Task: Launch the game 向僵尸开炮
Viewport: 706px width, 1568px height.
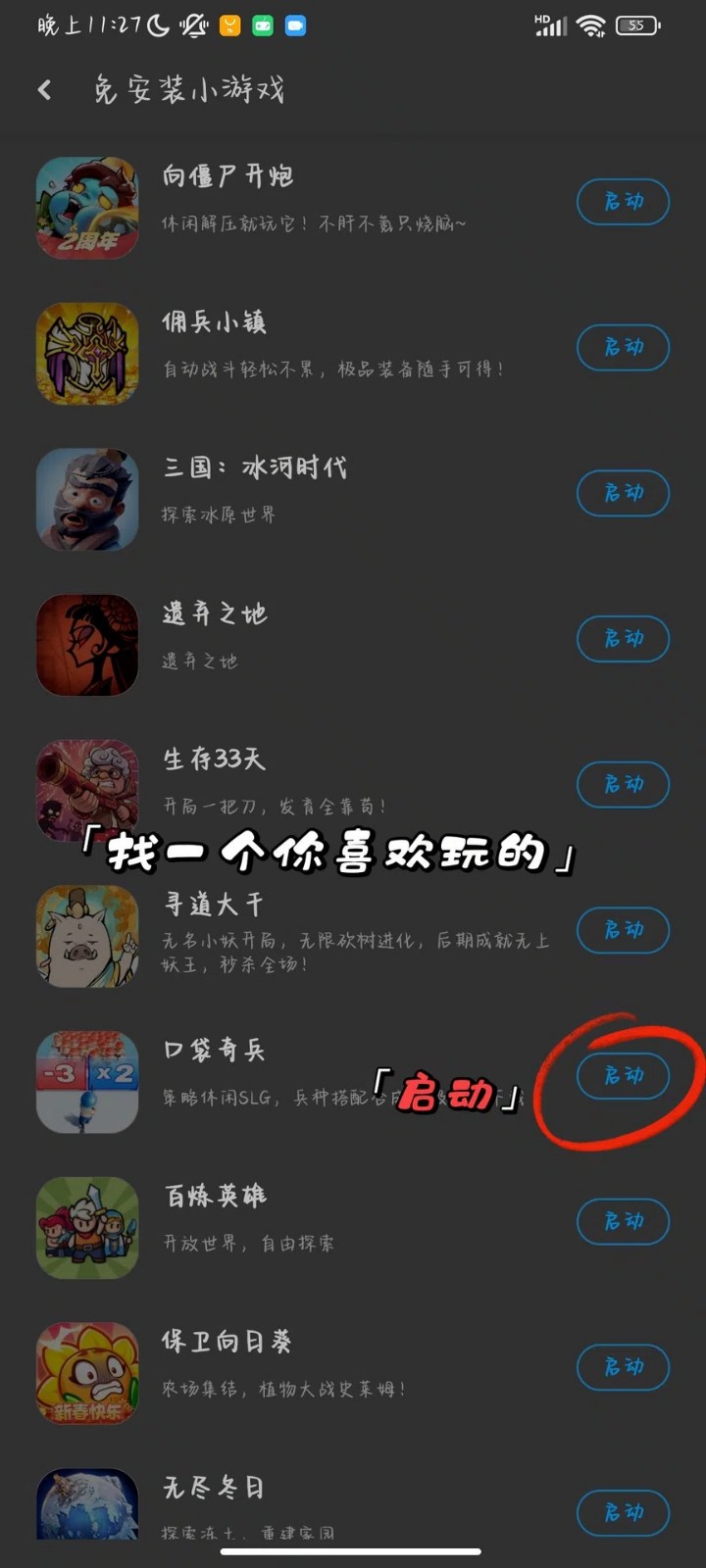Action: coord(623,202)
